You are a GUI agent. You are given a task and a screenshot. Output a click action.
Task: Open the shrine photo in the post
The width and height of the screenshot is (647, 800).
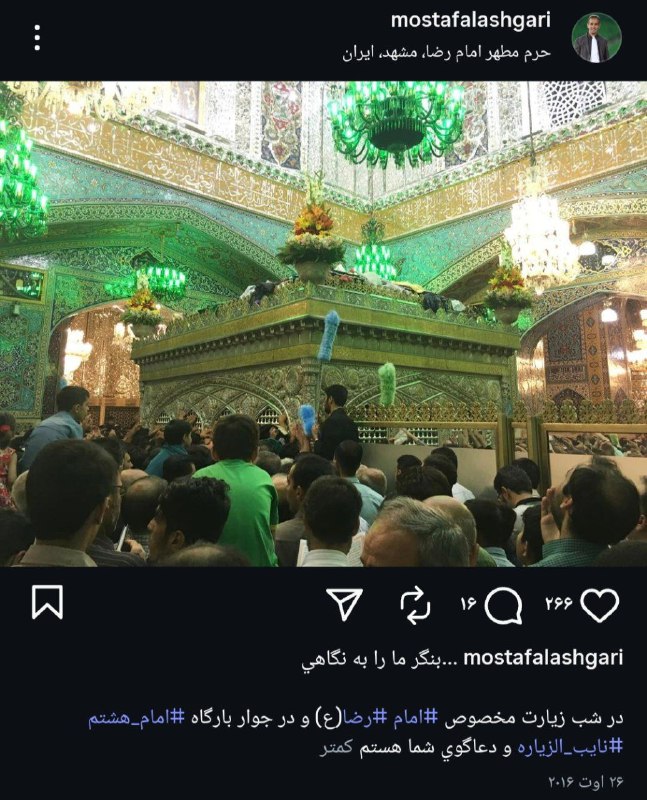click(323, 323)
